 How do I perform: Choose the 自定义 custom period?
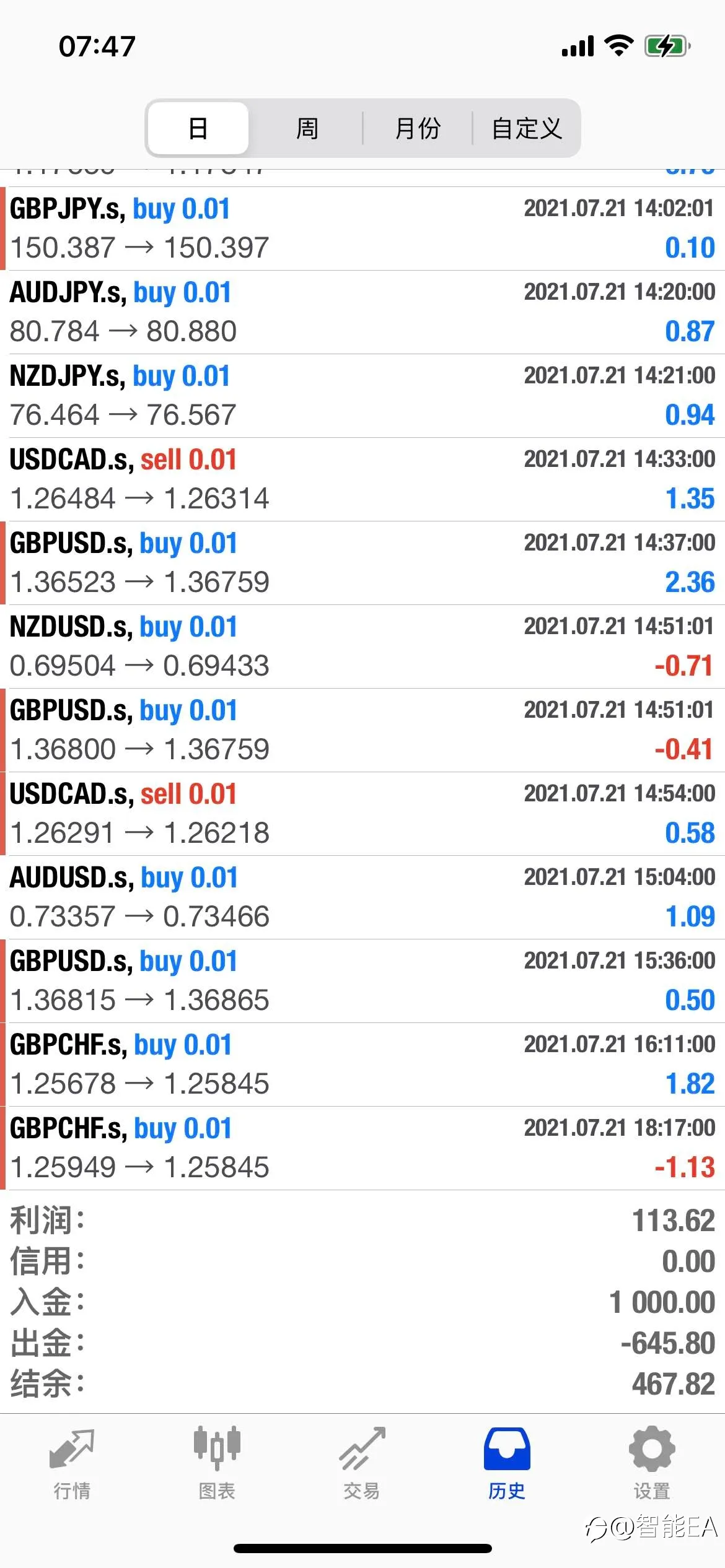tap(527, 128)
